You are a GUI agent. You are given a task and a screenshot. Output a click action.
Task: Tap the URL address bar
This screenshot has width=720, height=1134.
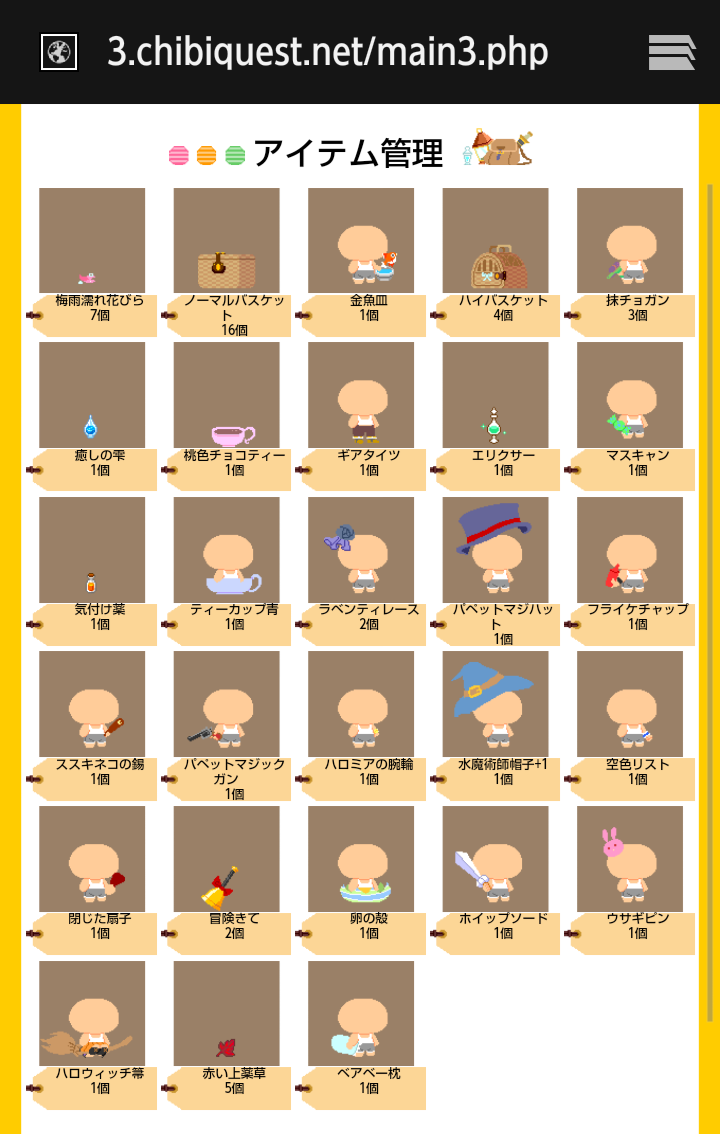click(328, 52)
